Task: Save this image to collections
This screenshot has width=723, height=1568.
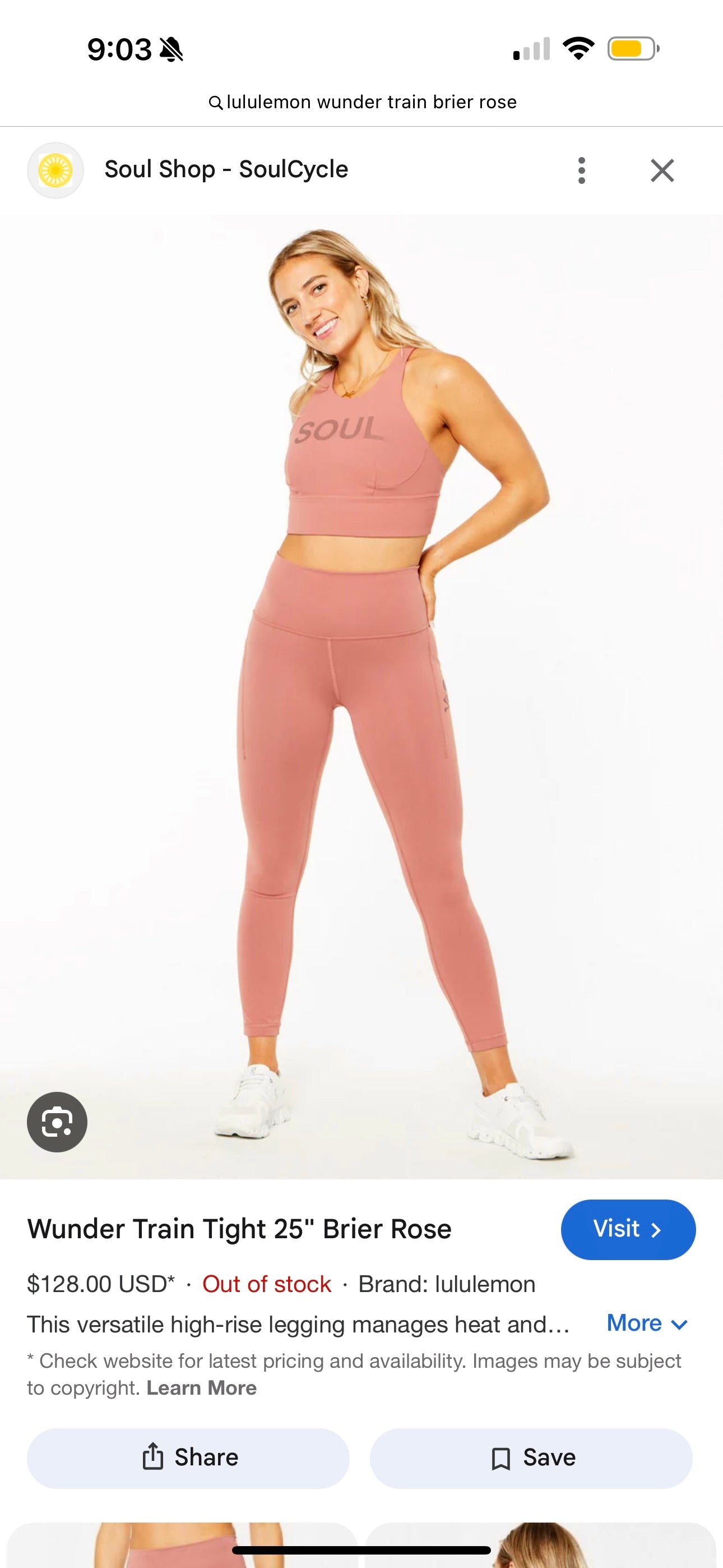Action: [x=531, y=1458]
